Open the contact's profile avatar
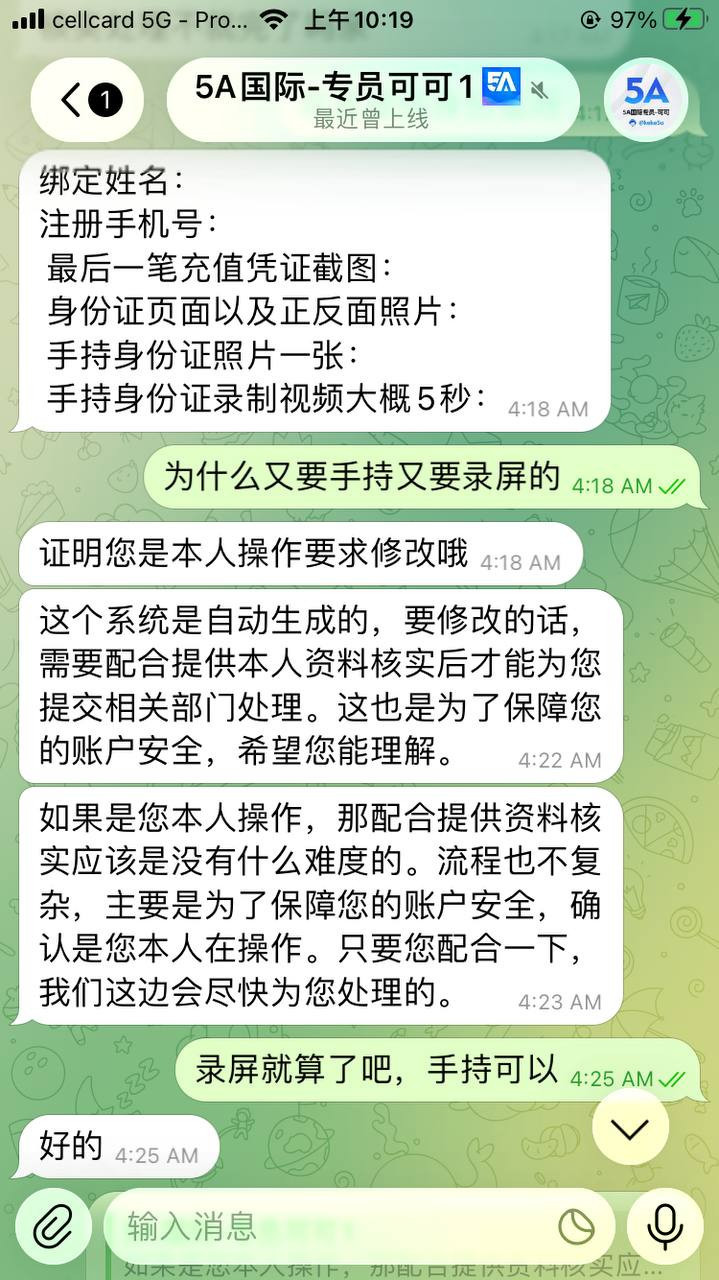Viewport: 719px width, 1280px height. point(646,100)
